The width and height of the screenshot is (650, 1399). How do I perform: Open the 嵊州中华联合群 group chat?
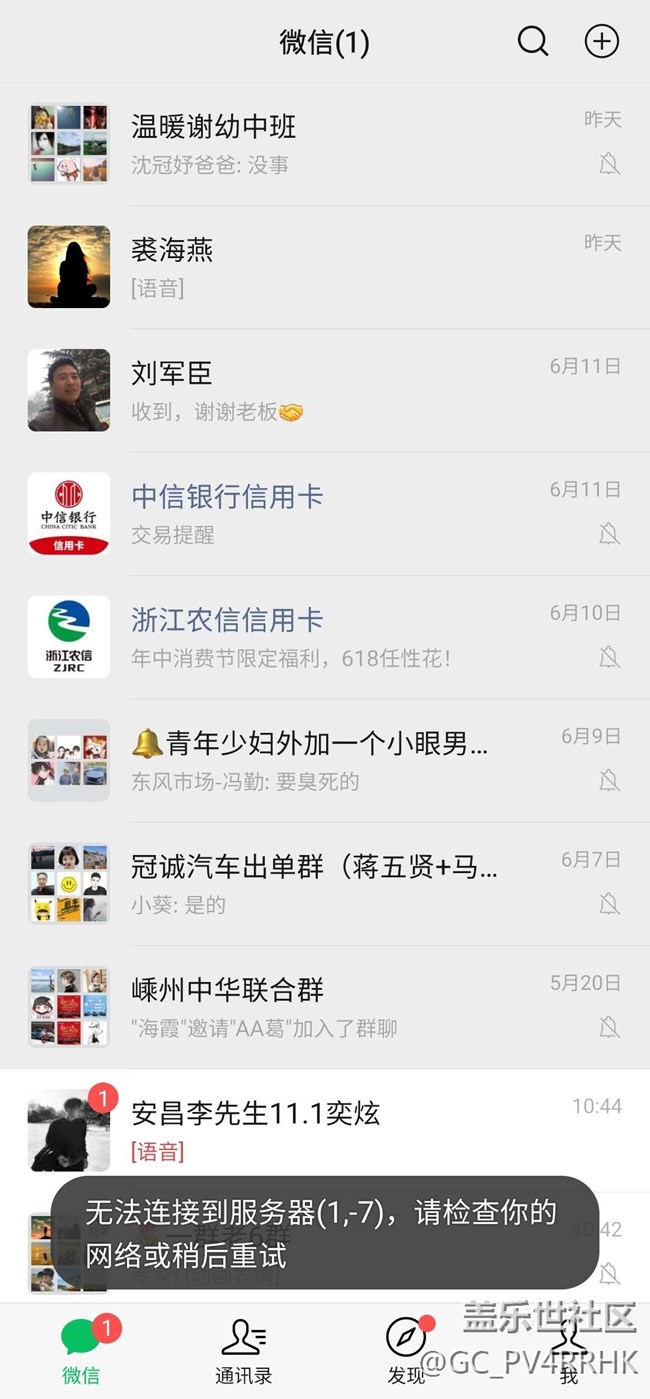pos(325,1007)
